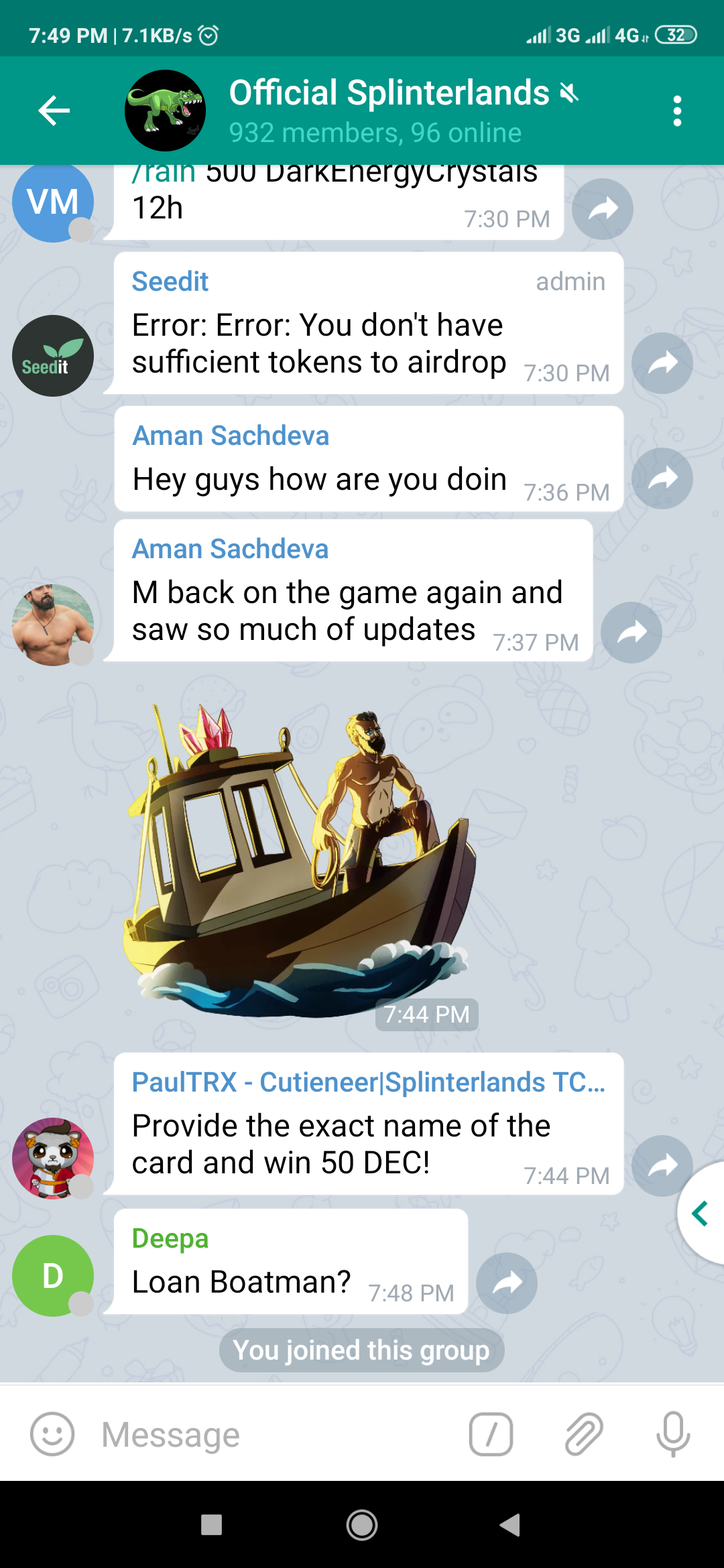This screenshot has height=1568, width=724.
Task: Forward Deepa's "Loan Boatman?" message
Action: coord(507,1283)
